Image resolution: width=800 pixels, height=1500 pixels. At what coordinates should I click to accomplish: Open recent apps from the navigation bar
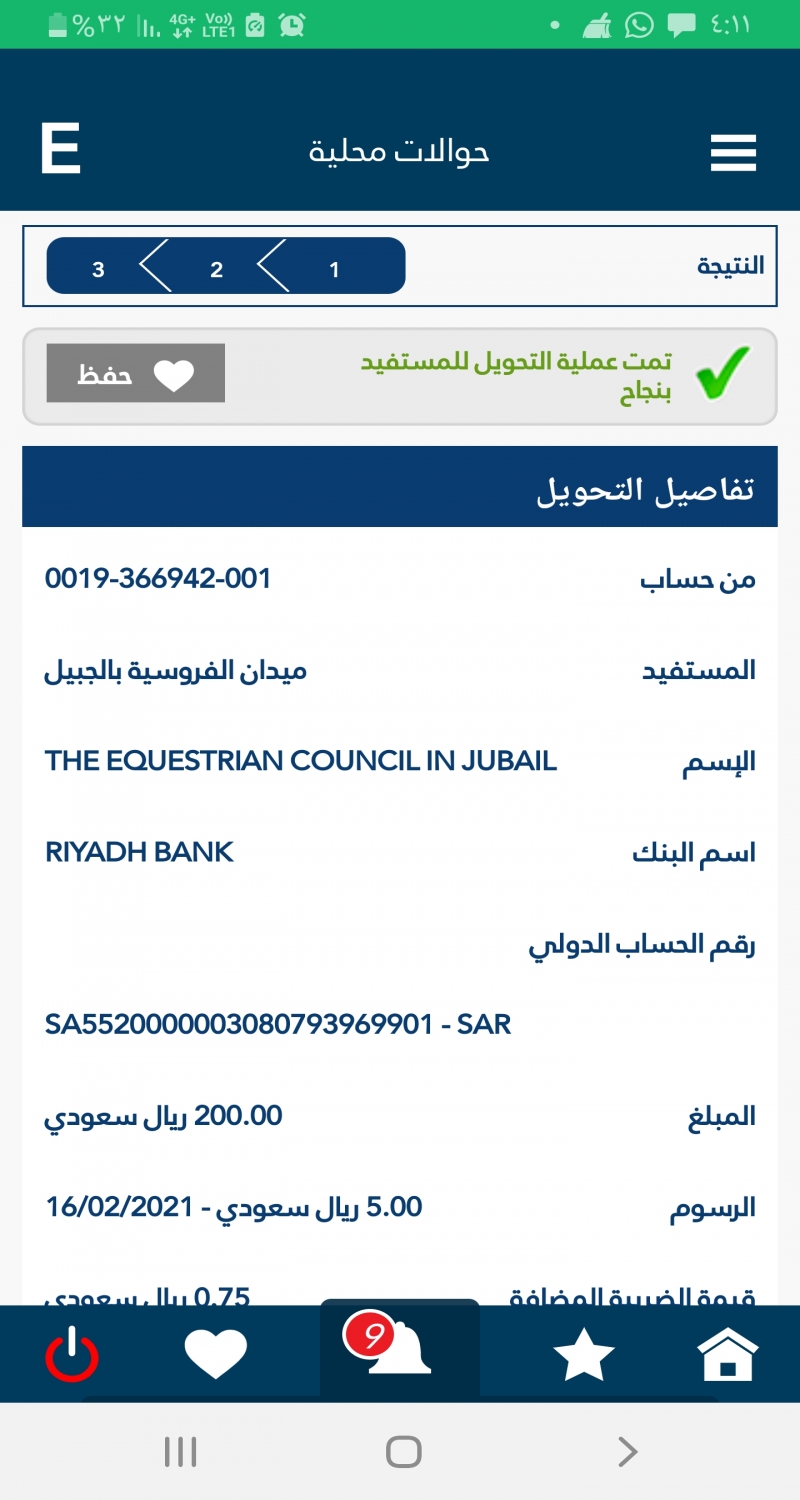tap(180, 1451)
